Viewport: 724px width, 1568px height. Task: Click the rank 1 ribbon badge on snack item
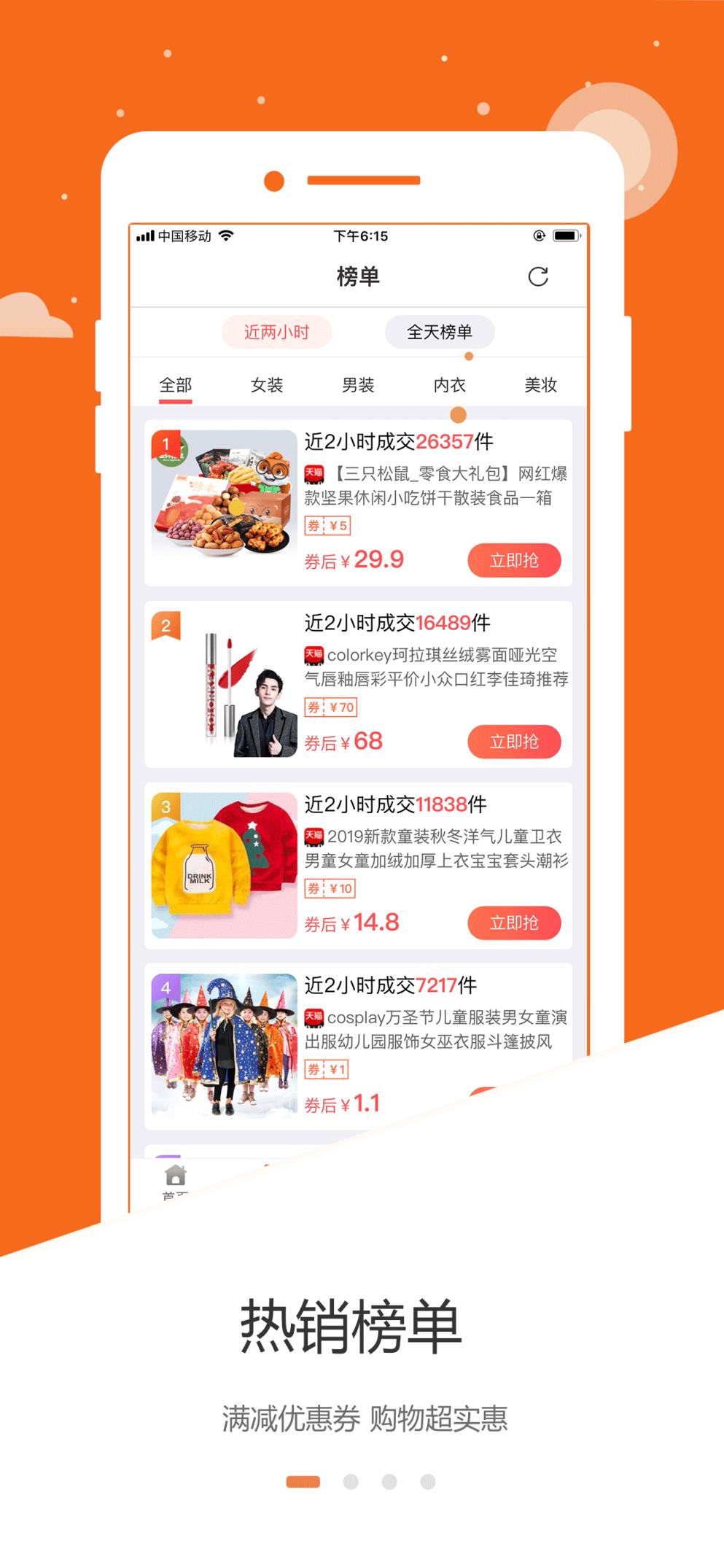pos(166,445)
